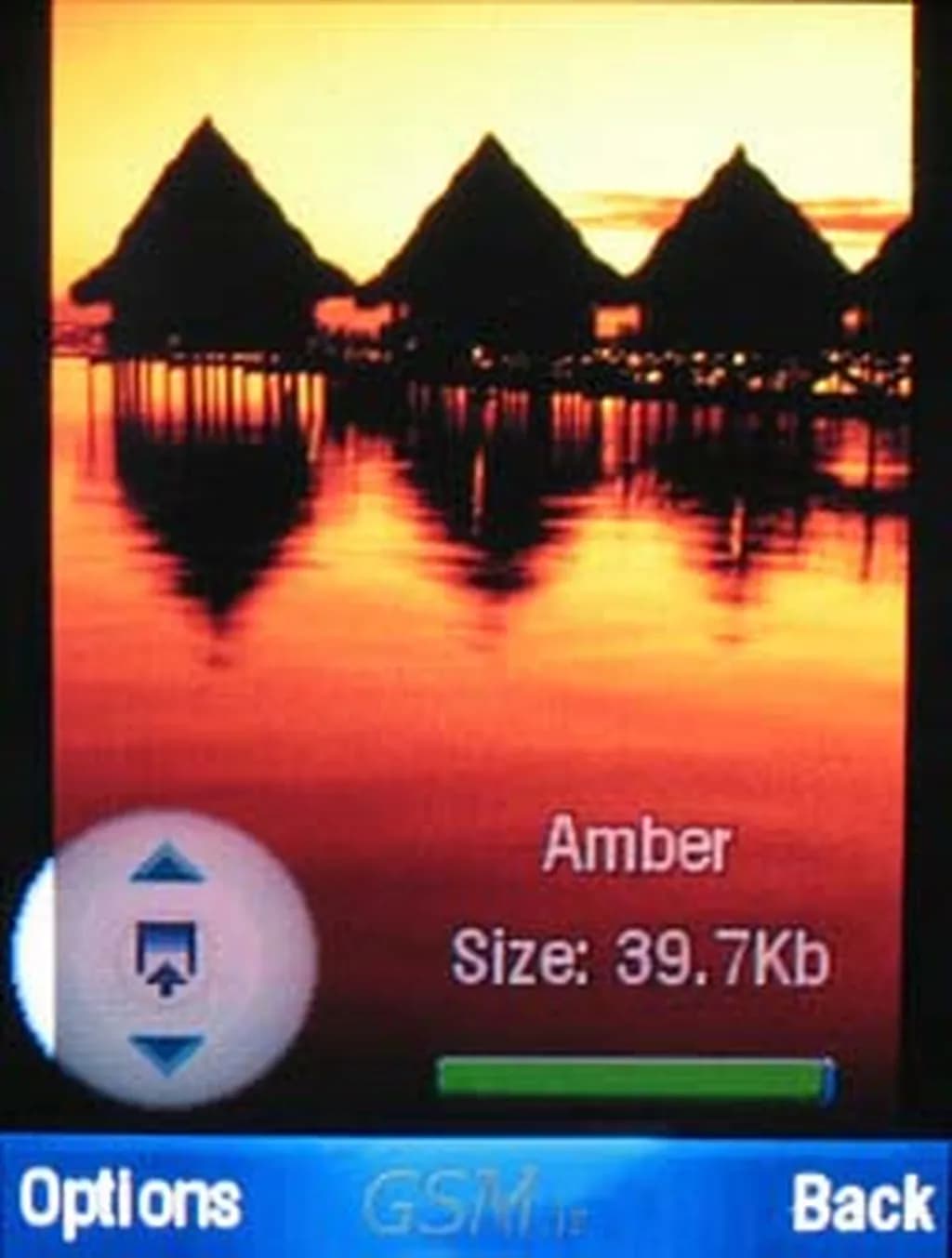Tap the up arrow for previous image
The image size is (952, 1258).
[x=166, y=865]
